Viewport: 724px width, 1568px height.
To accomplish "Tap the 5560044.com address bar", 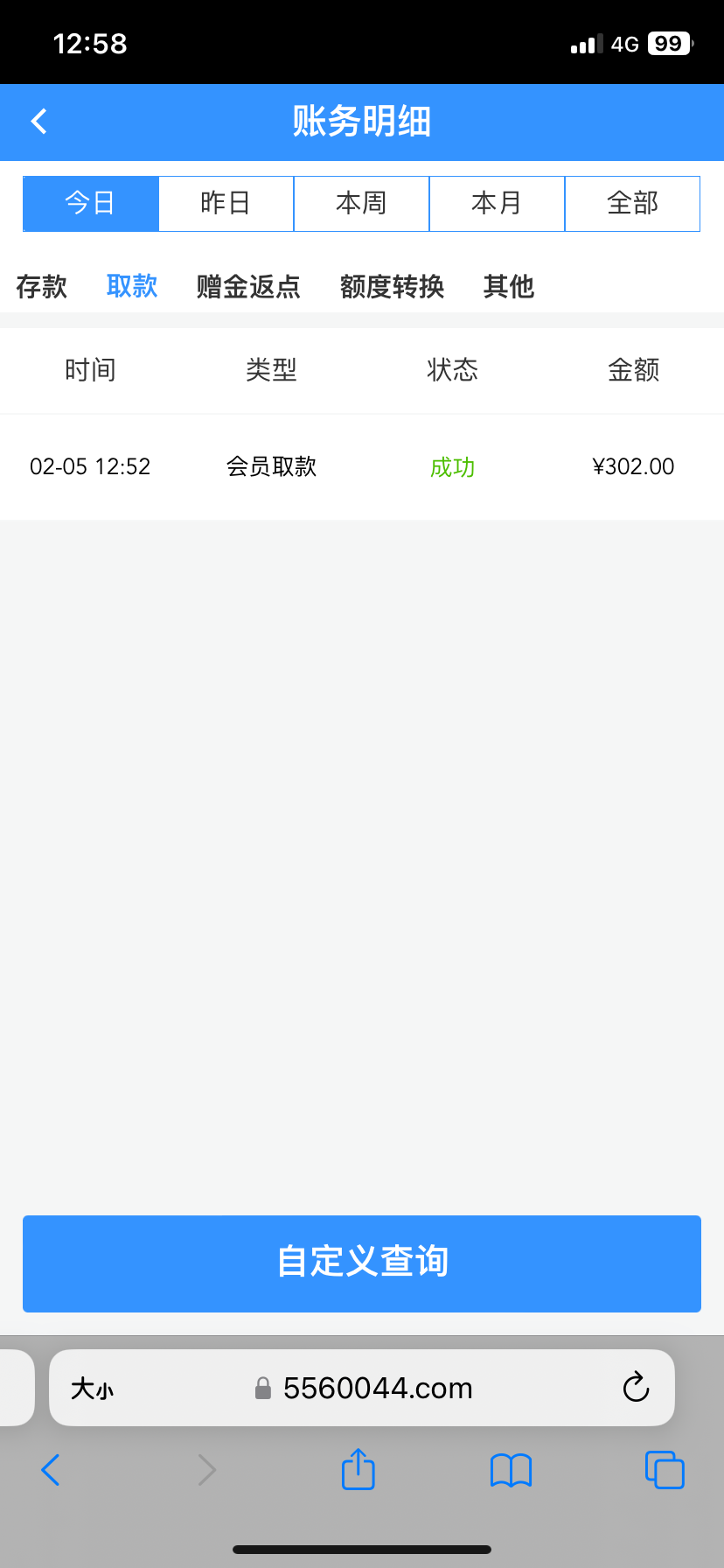I will pyautogui.click(x=376, y=1388).
